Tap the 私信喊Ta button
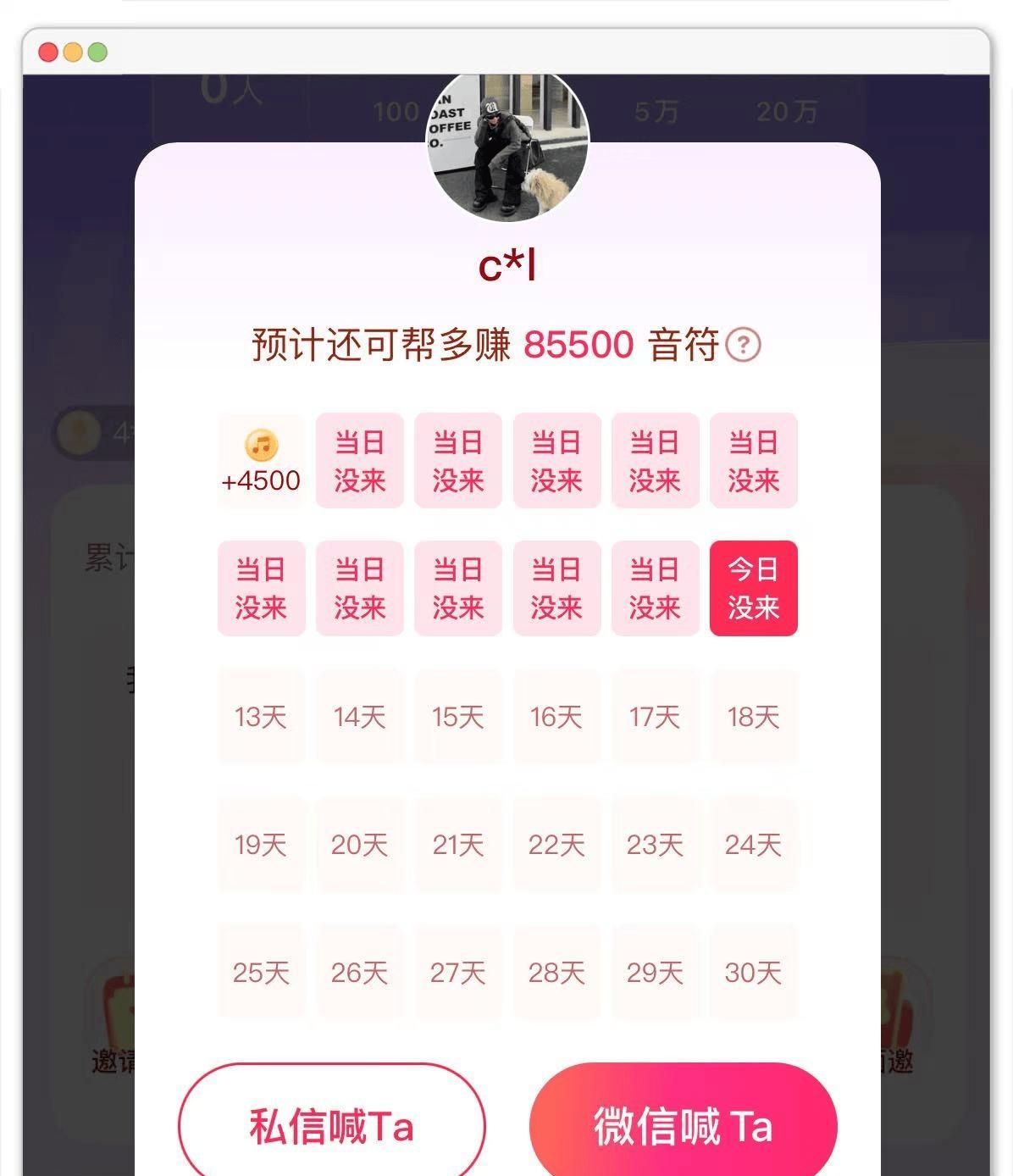1013x1176 pixels. coord(331,1126)
